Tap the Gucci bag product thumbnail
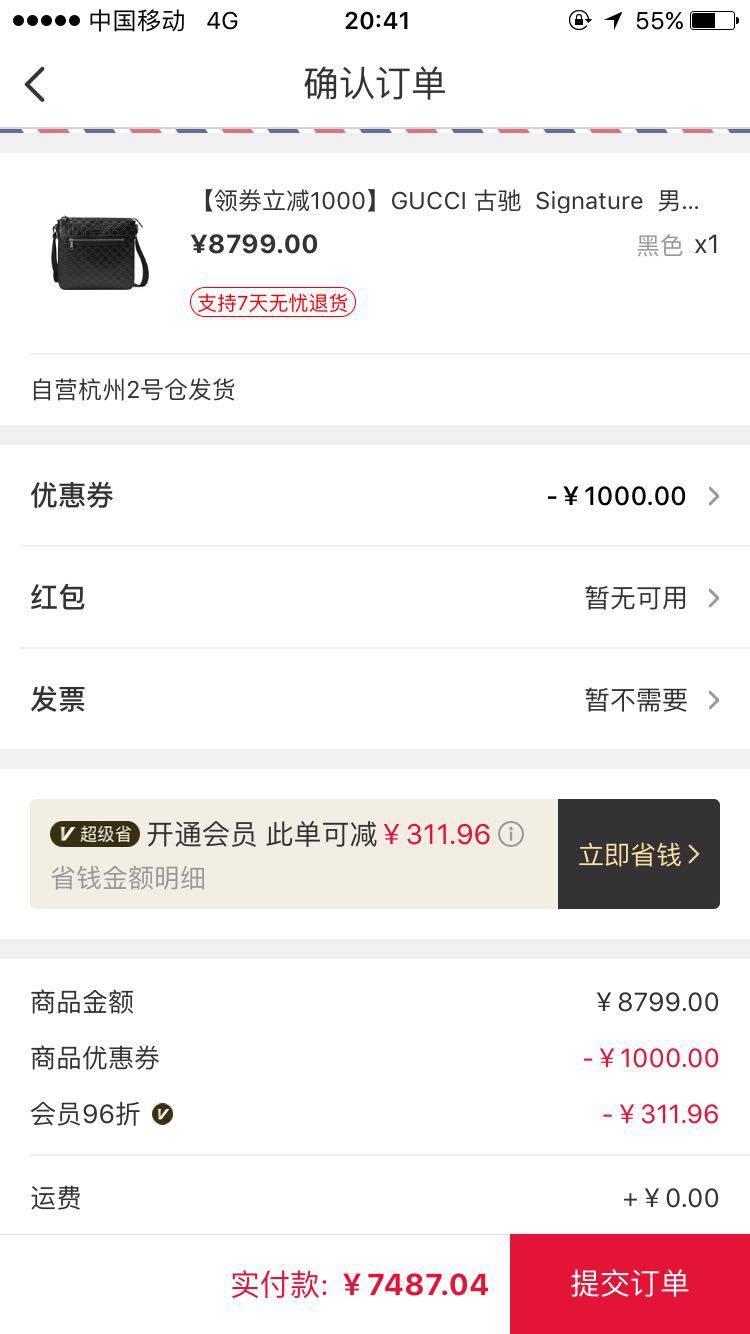The width and height of the screenshot is (750, 1334). click(97, 253)
